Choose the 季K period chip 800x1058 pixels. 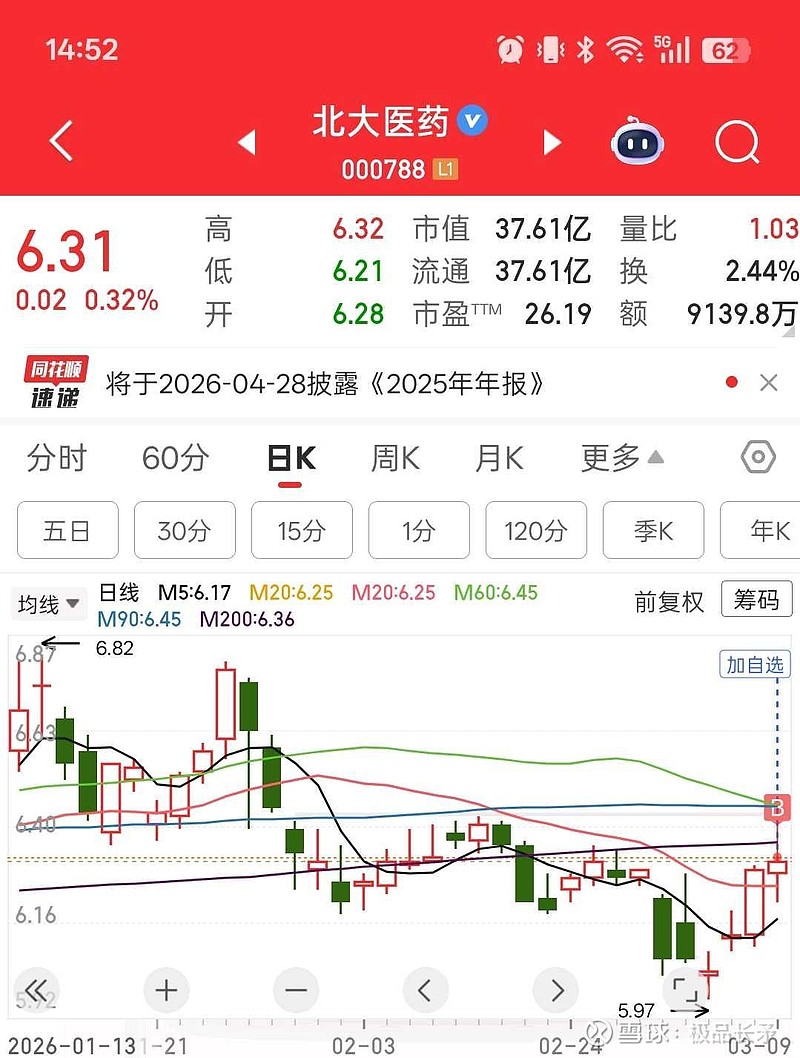653,531
